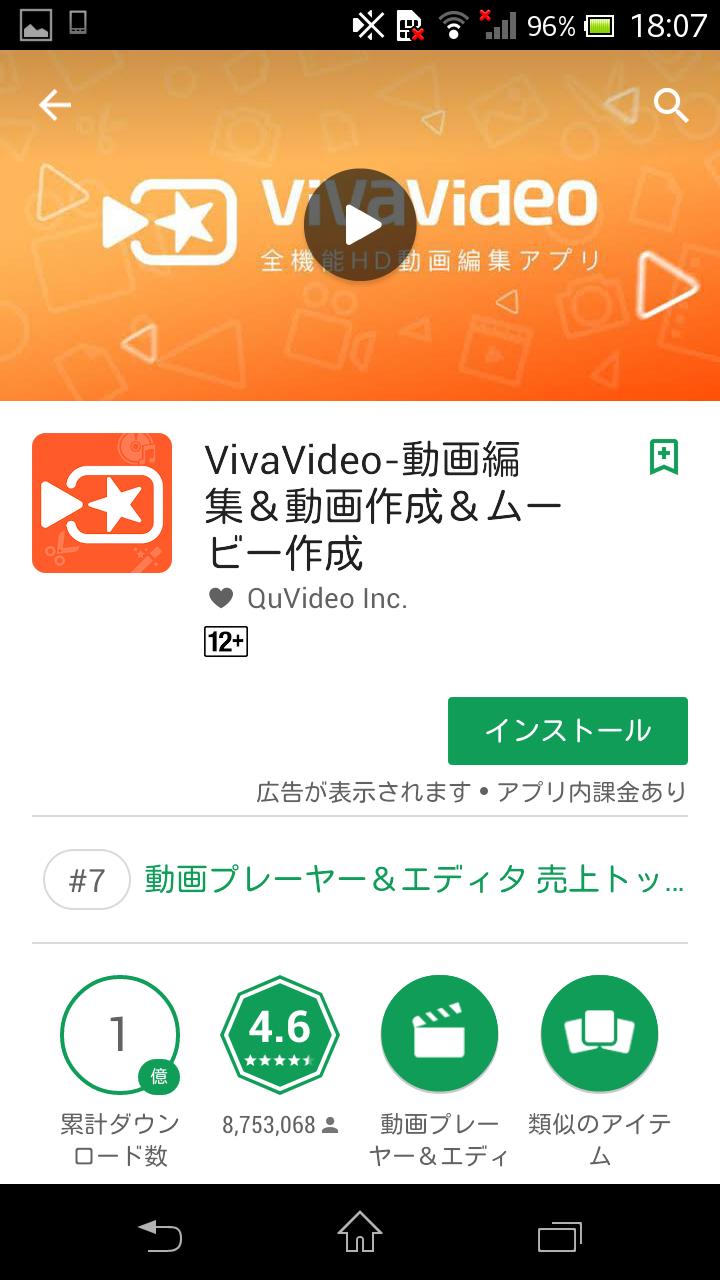Open developer page QuVideo Inc.
The width and height of the screenshot is (720, 1280).
pyautogui.click(x=326, y=598)
